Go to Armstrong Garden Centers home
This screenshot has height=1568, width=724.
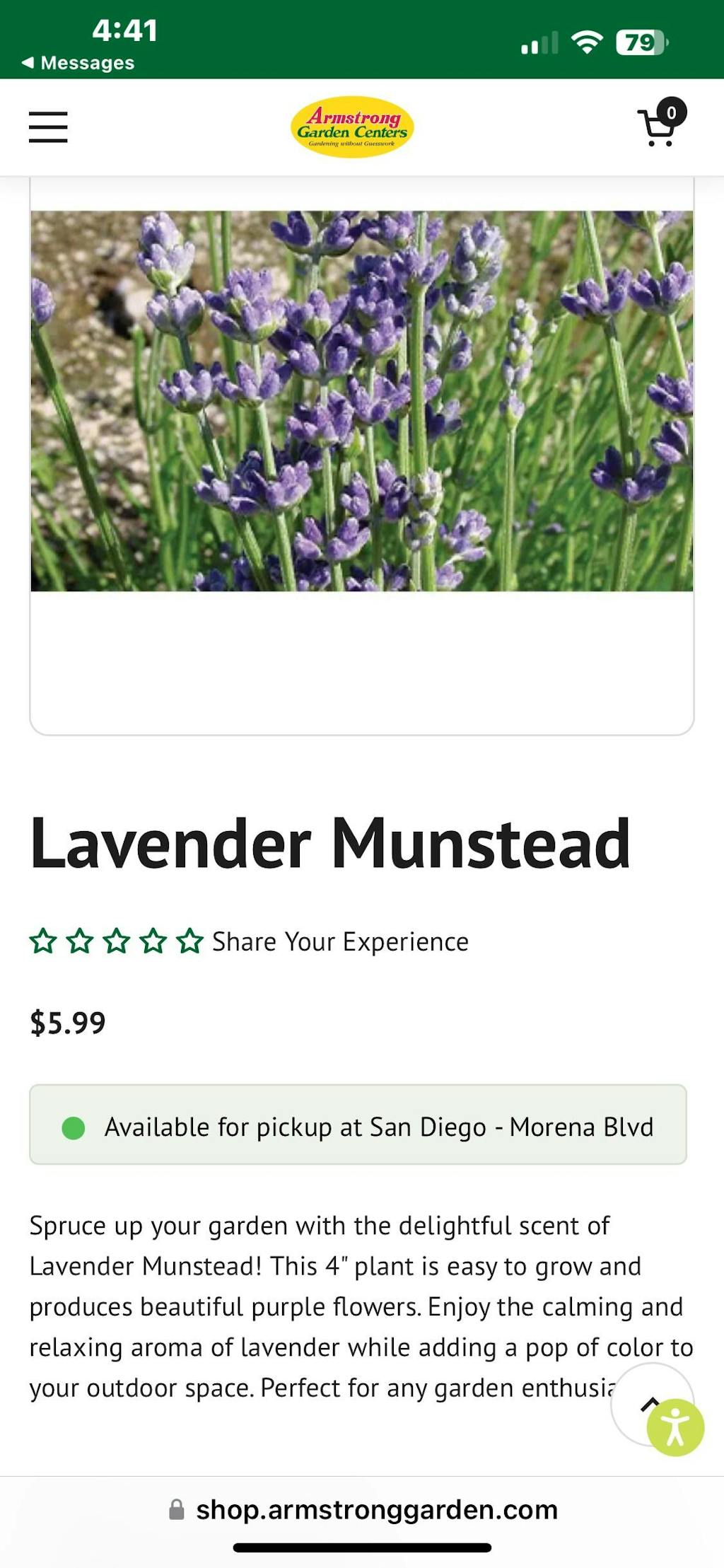coord(352,127)
